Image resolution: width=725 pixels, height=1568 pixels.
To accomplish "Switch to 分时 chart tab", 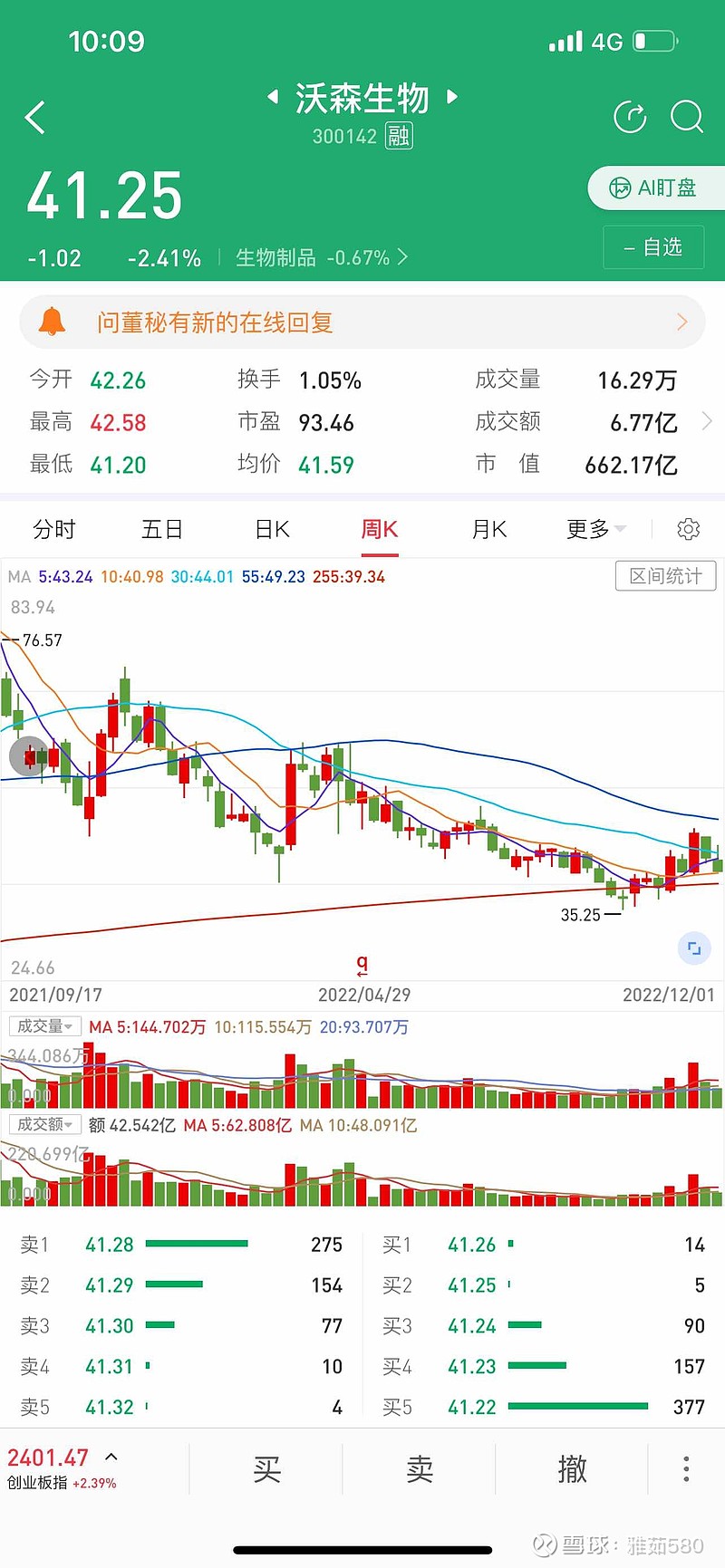I will (54, 530).
